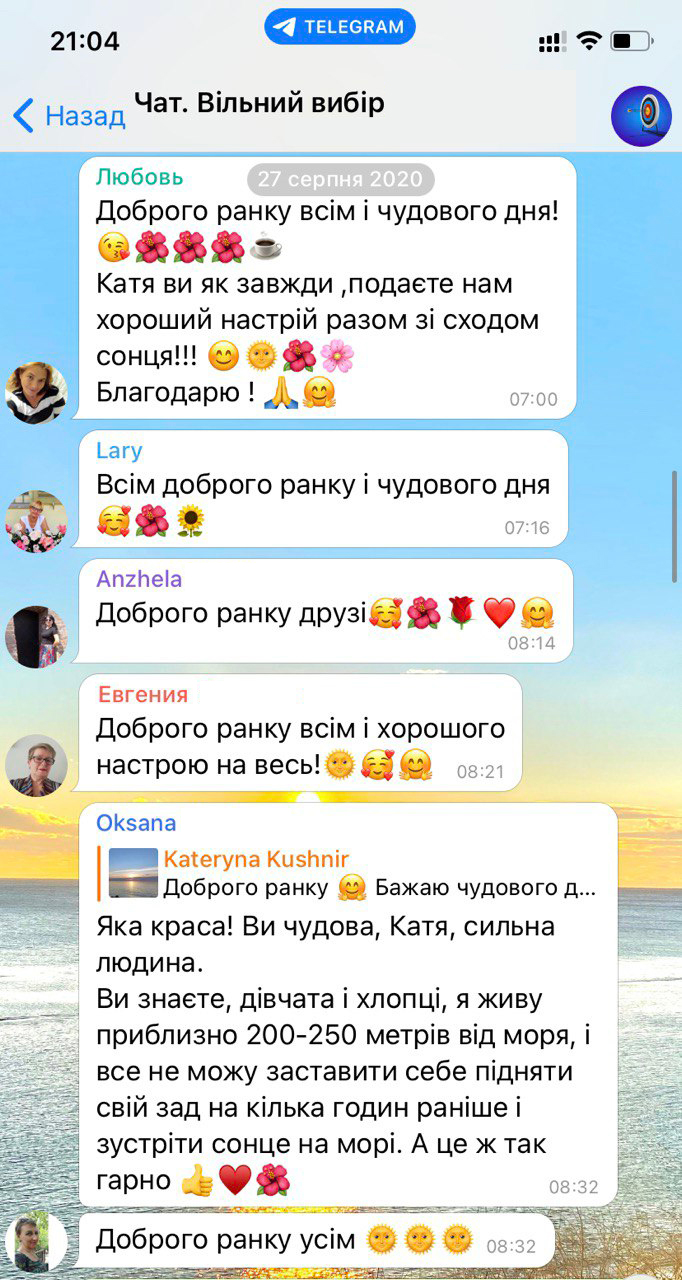Screen dimensions: 682x1280
Task: Go back with the Назад button
Action: click(69, 116)
